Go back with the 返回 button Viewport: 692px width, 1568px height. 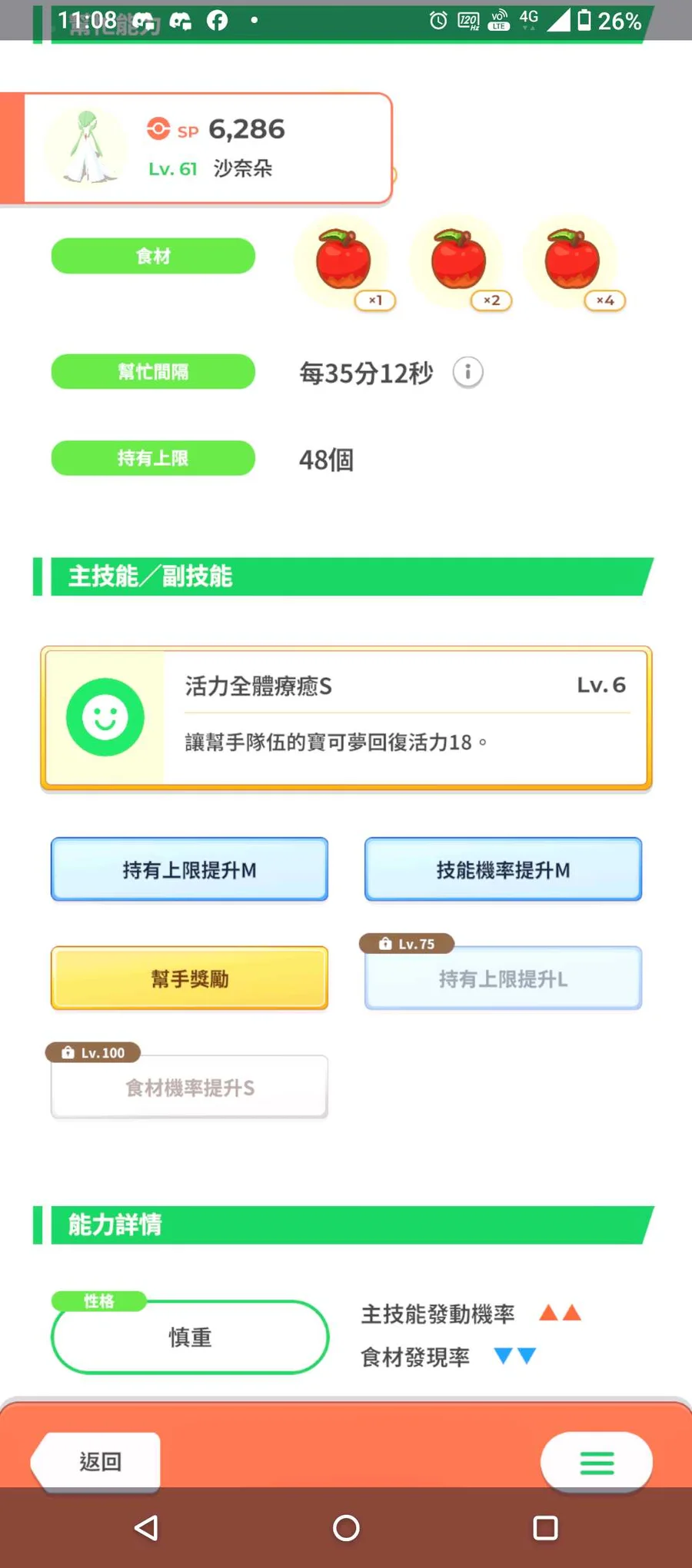97,1461
